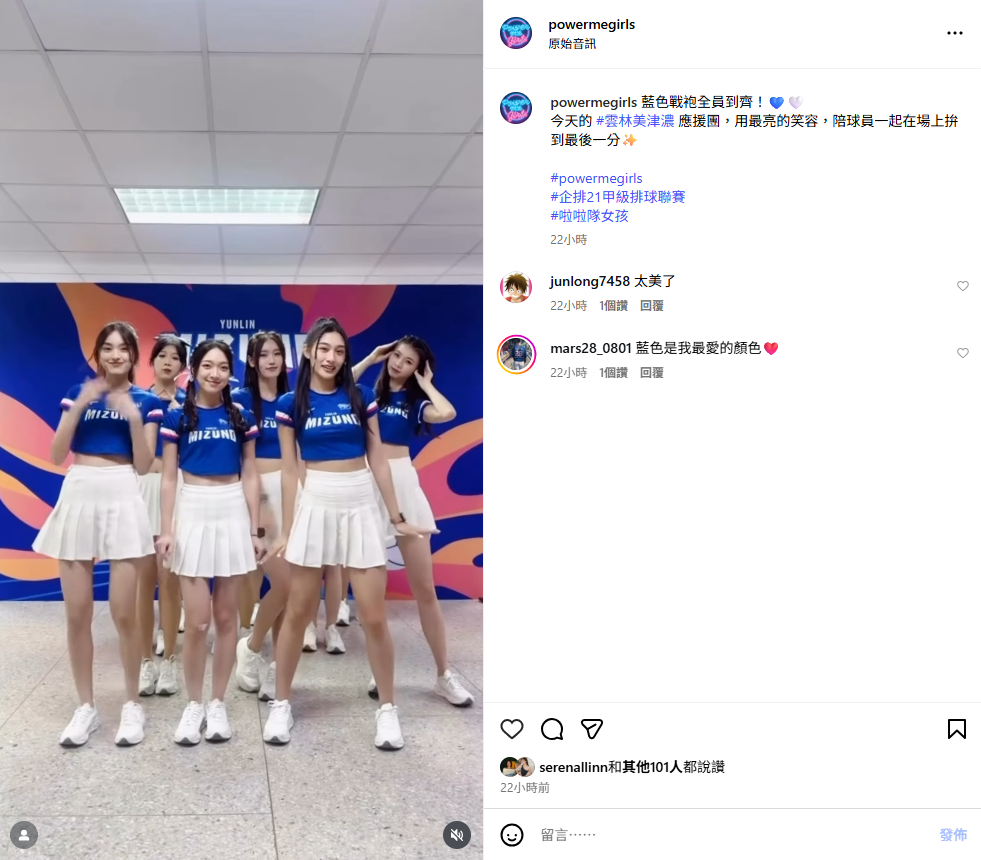Like the powermegirls post with the heart icon
The height and width of the screenshot is (860, 981).
(512, 729)
